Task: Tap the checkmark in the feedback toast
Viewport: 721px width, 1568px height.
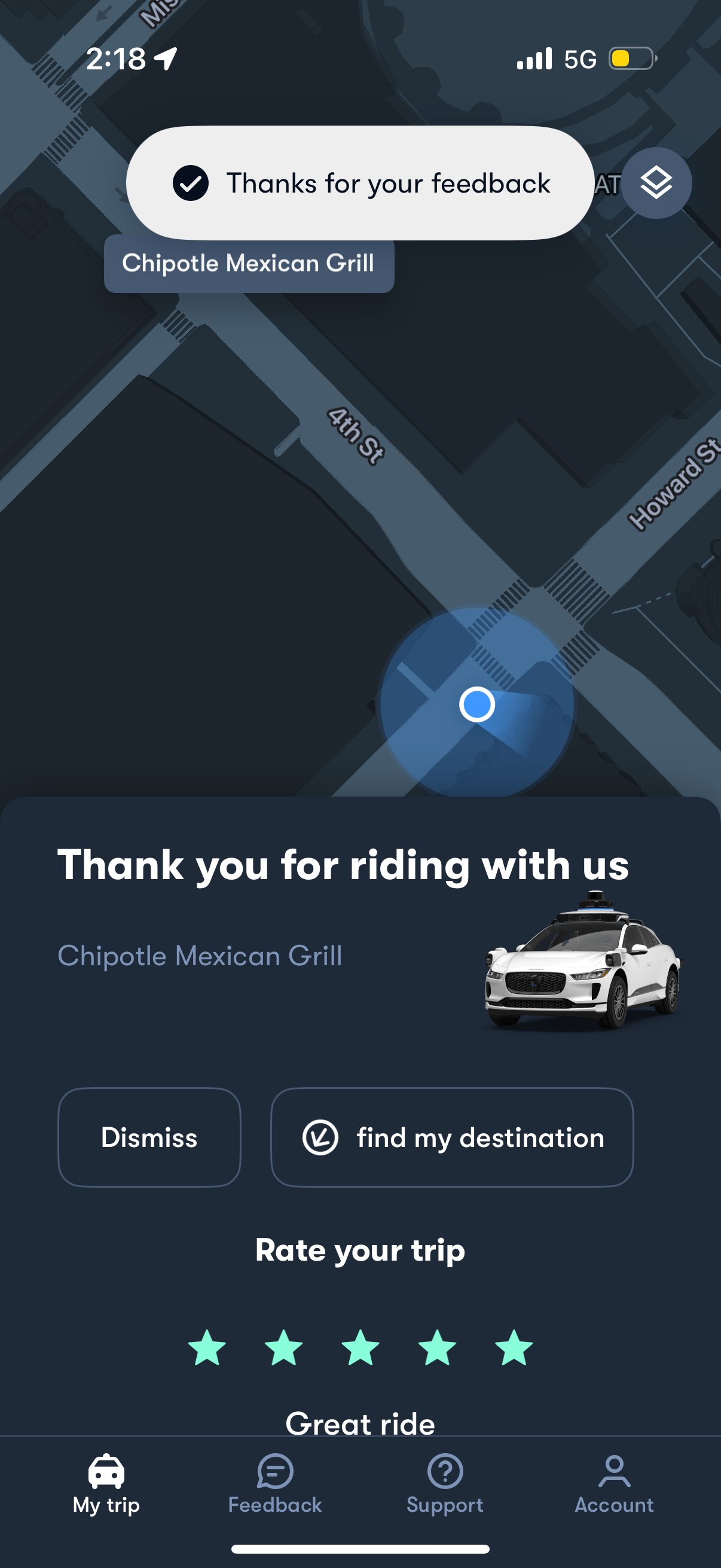Action: click(191, 182)
